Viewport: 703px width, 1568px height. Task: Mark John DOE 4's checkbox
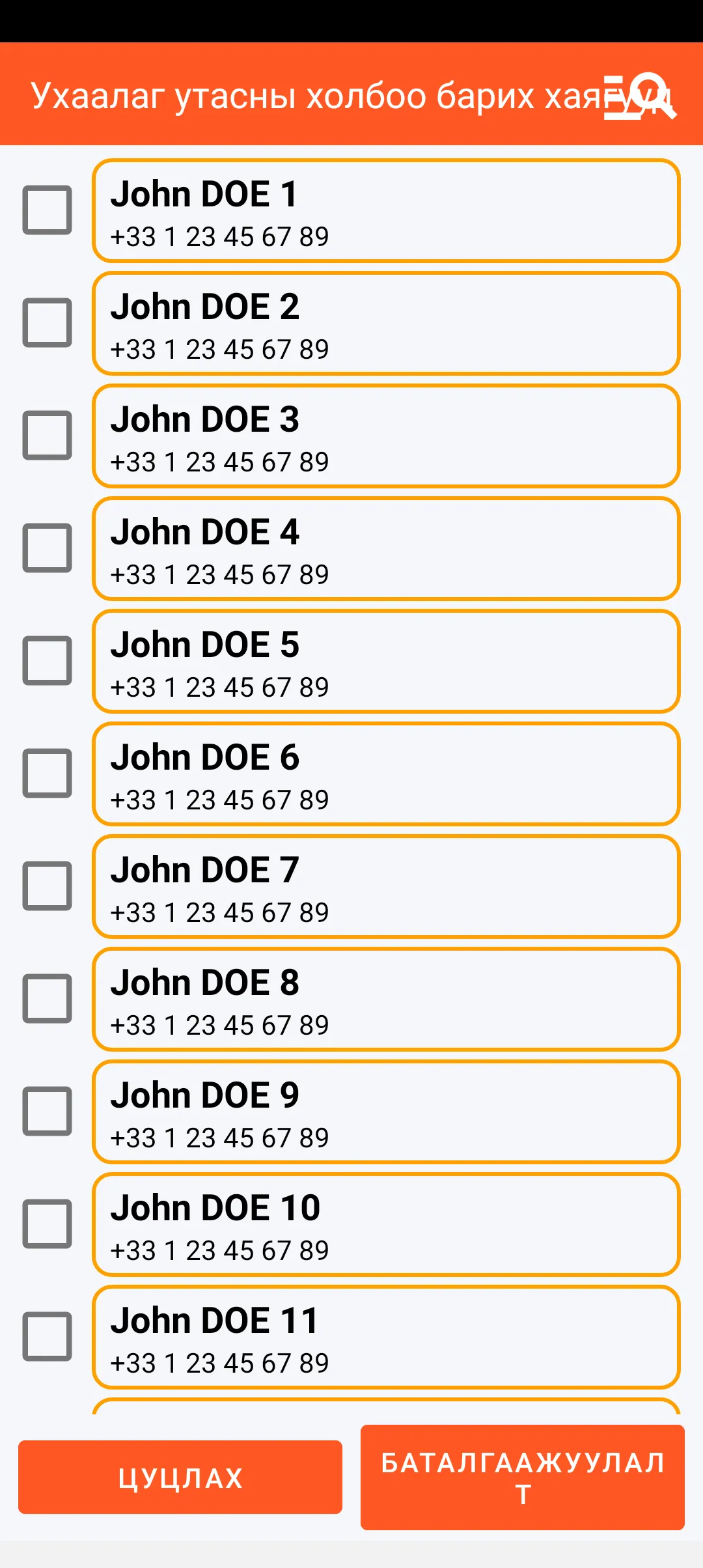tap(47, 548)
